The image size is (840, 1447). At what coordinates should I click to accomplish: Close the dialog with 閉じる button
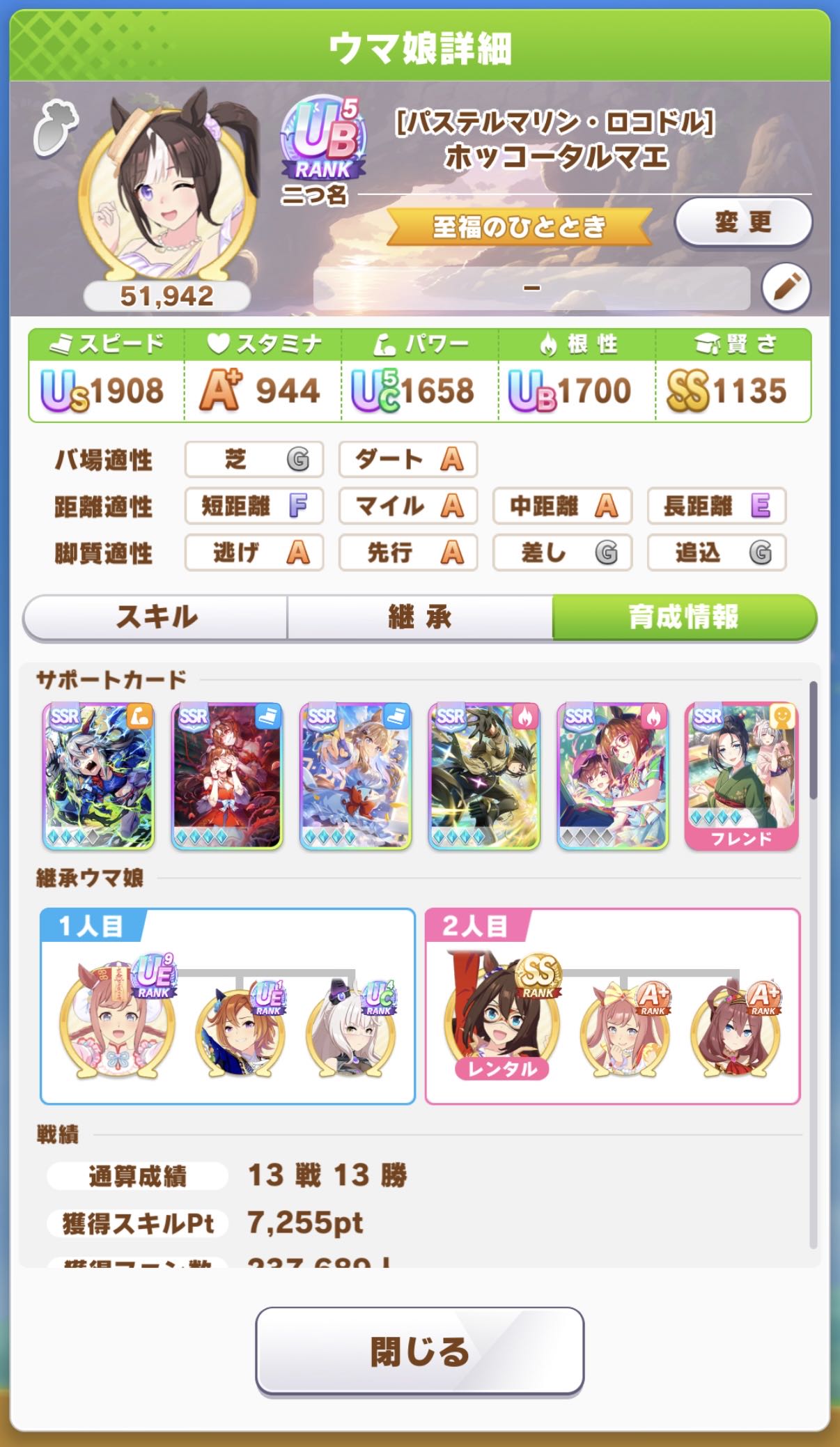pos(419,1352)
